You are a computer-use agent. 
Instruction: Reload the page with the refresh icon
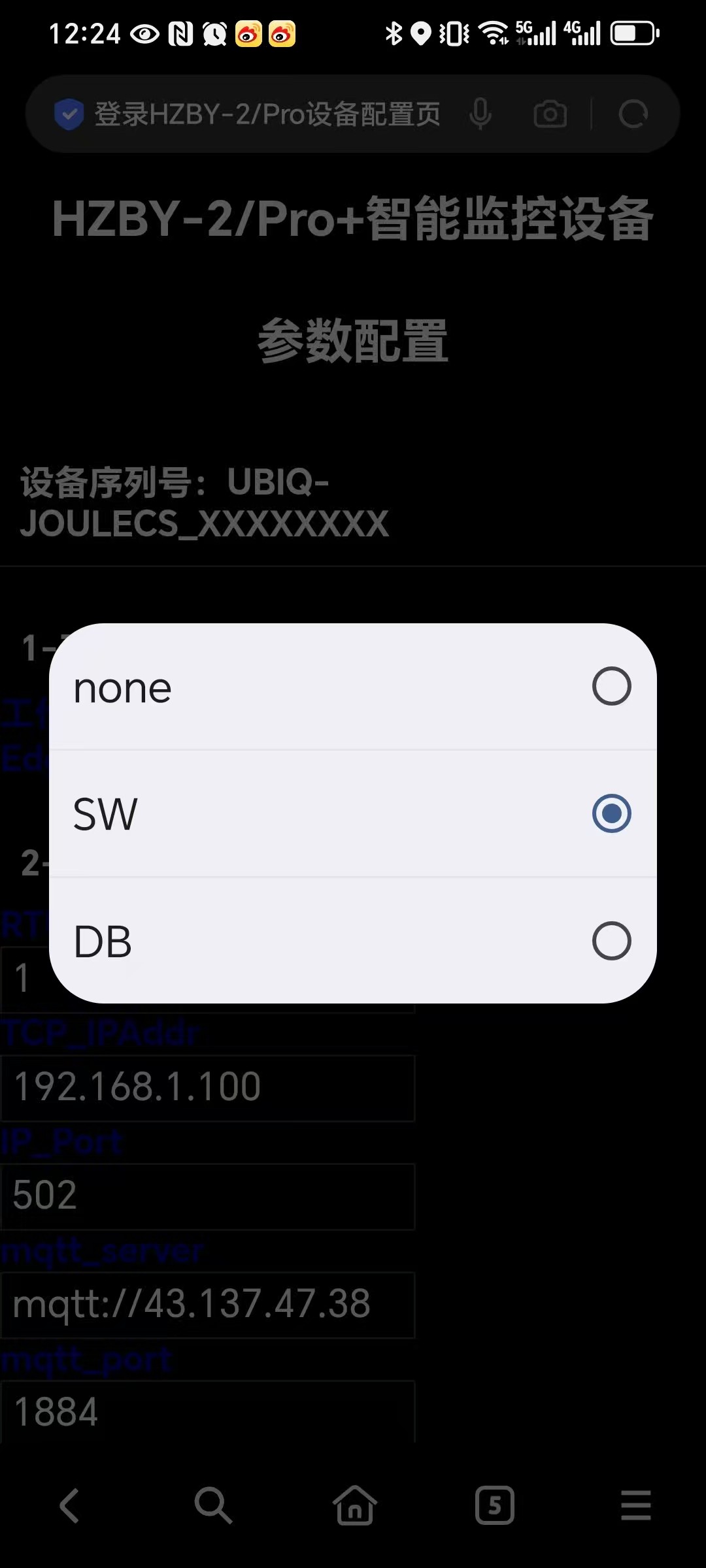(633, 114)
